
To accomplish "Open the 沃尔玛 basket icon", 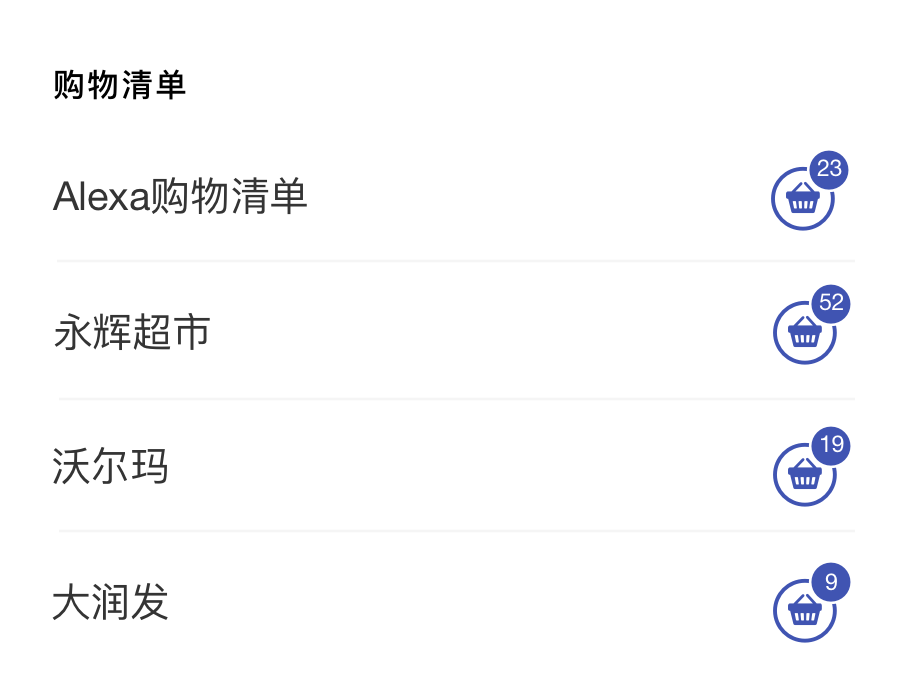I will [x=804, y=474].
